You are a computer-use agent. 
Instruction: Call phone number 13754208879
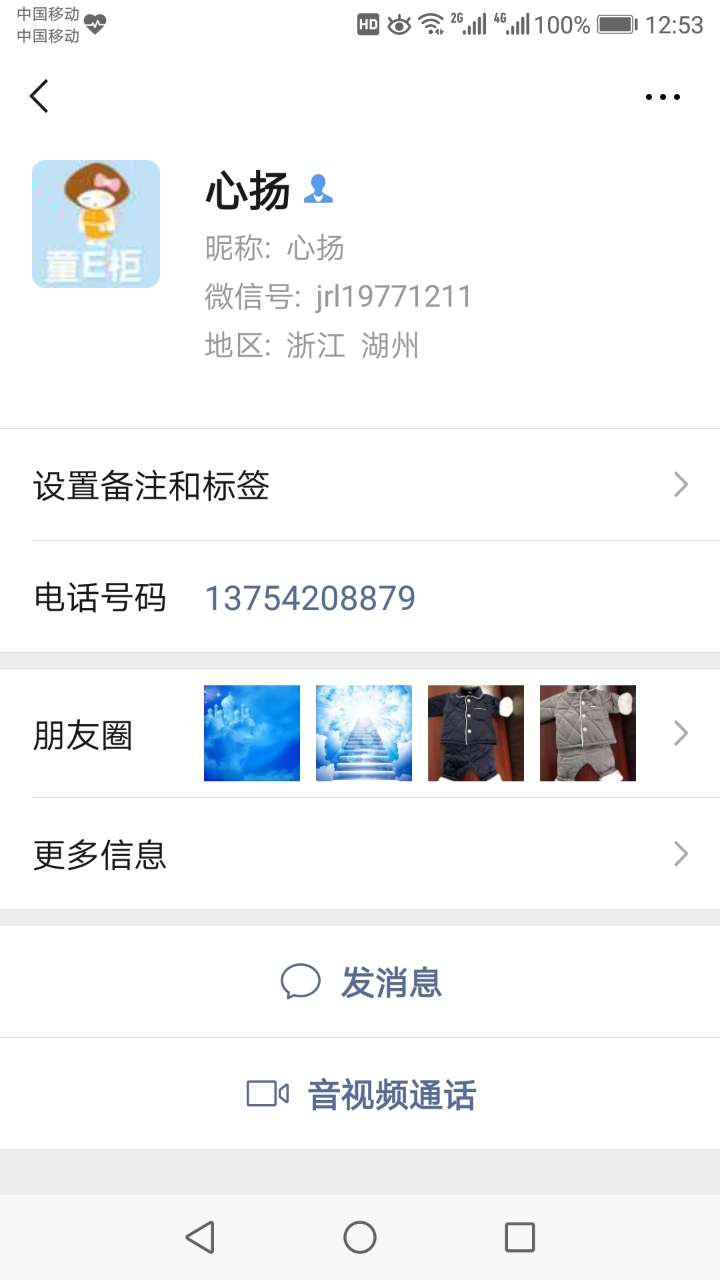[310, 598]
